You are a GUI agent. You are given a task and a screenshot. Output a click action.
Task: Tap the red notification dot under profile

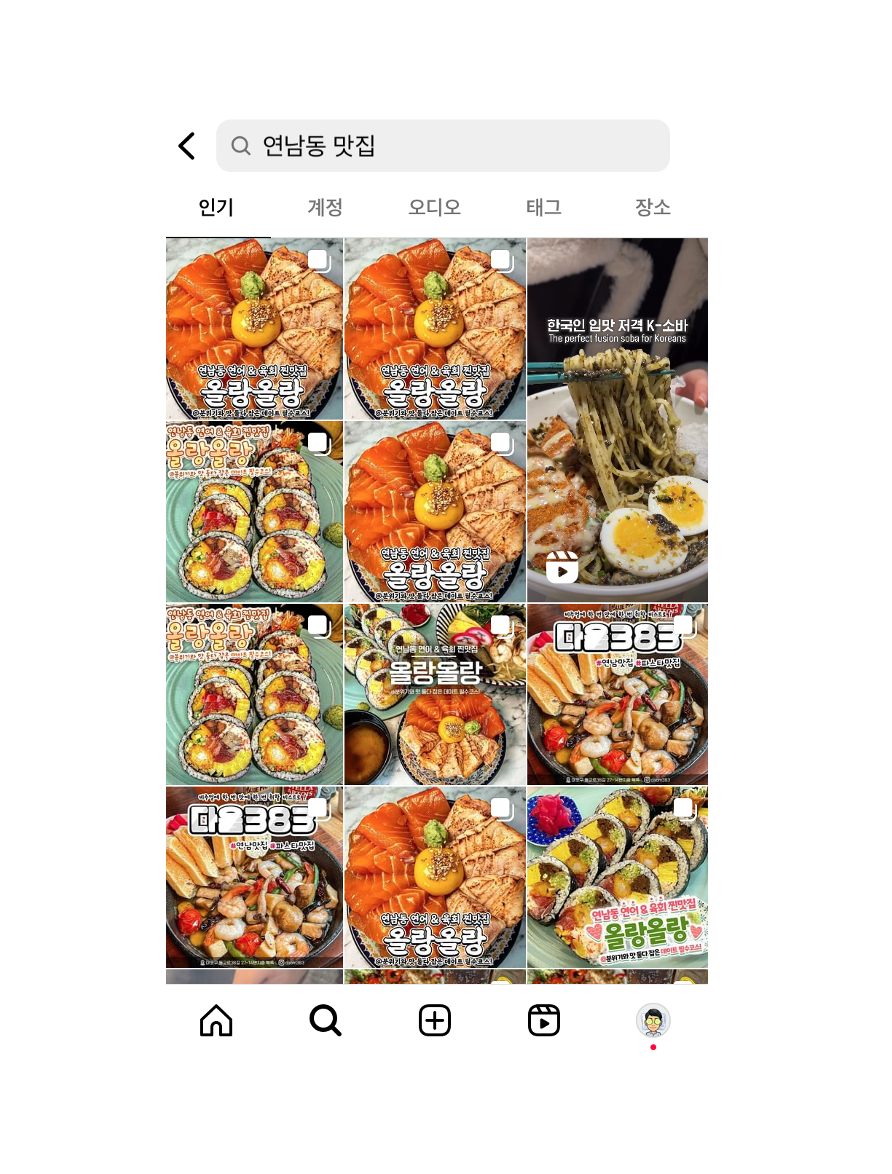[653, 1047]
